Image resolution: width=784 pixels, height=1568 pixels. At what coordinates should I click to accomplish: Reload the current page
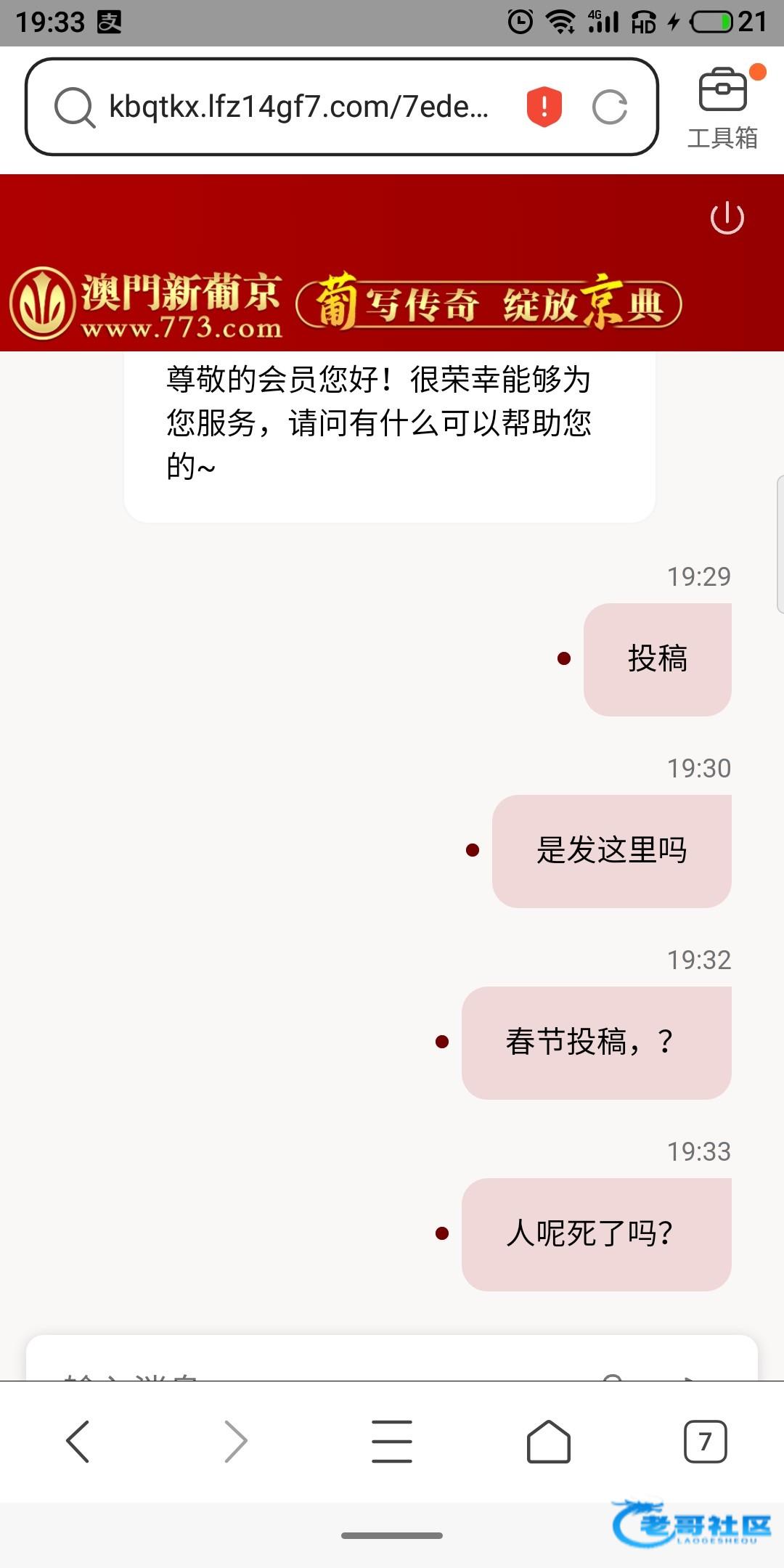coord(610,107)
